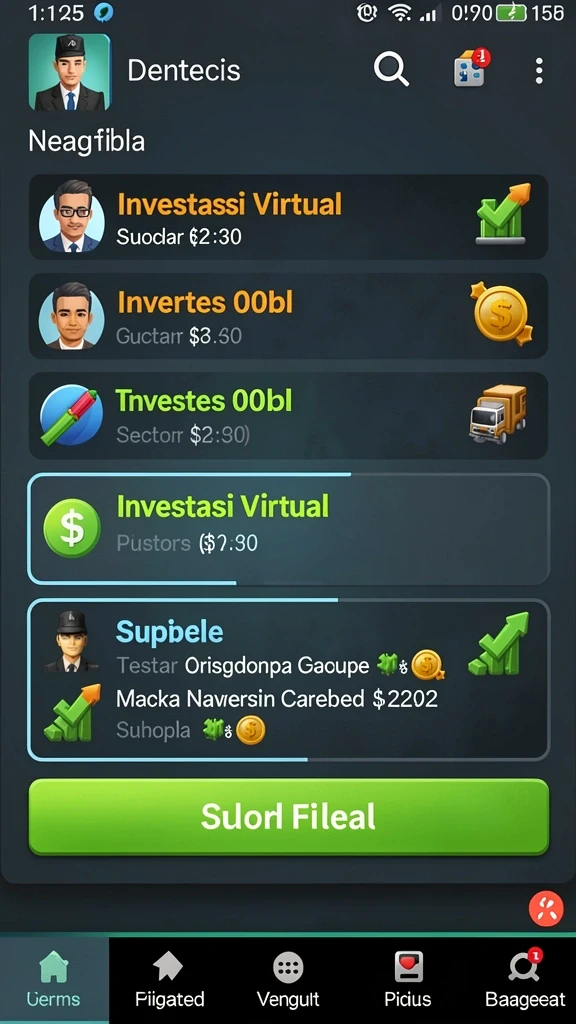Switch to the Picius tab

(407, 980)
